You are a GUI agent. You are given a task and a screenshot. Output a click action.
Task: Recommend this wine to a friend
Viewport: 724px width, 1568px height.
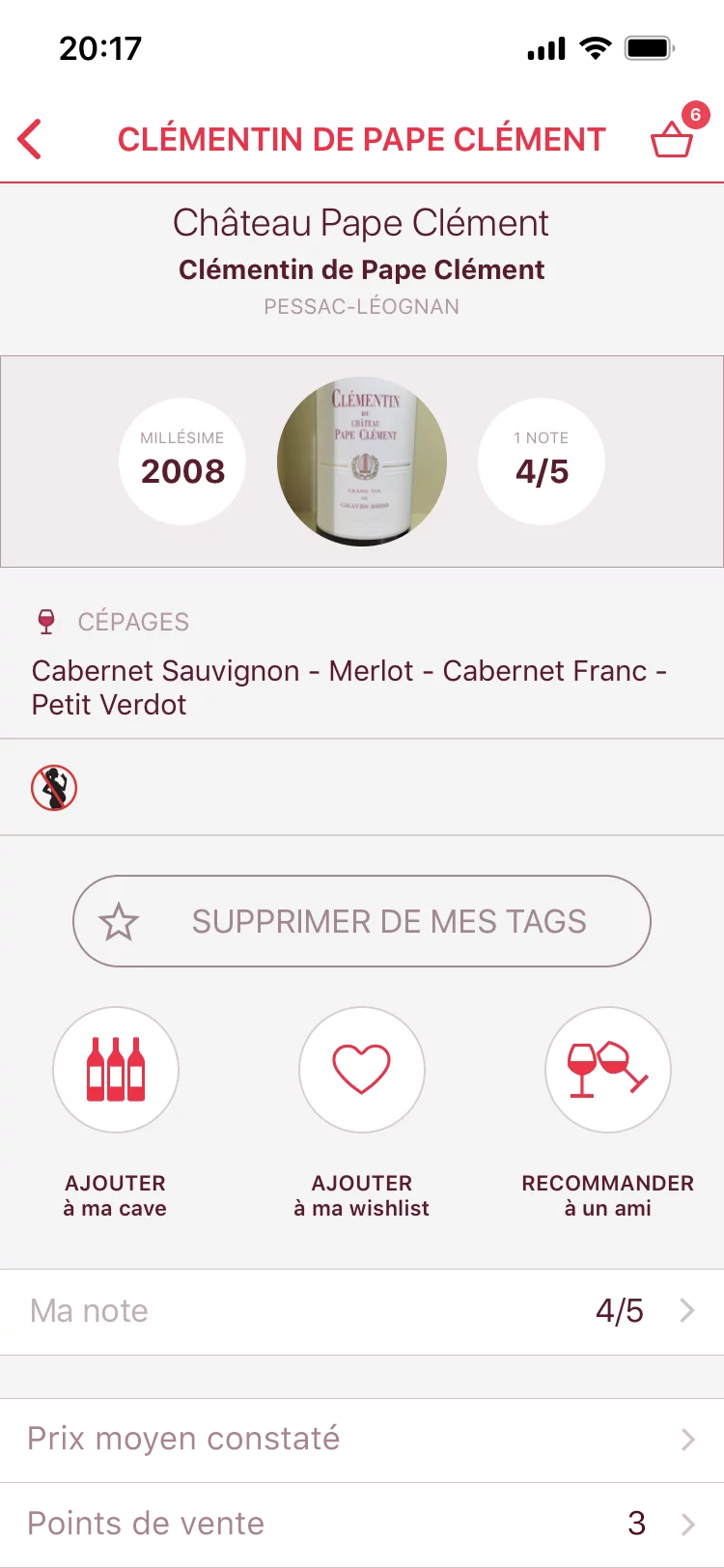click(x=608, y=1070)
